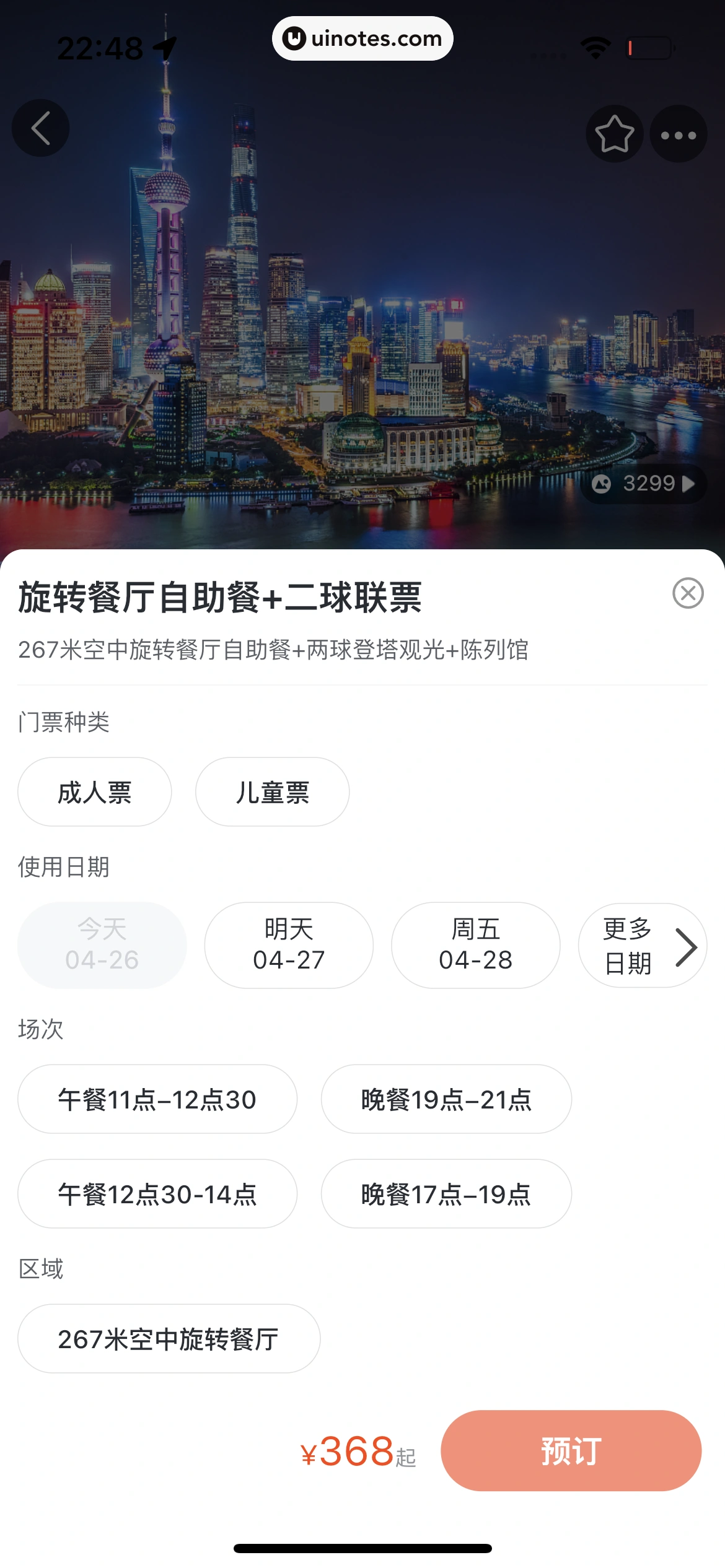Image resolution: width=725 pixels, height=1568 pixels.
Task: Select 成人票 ticket type
Action: pyautogui.click(x=95, y=792)
